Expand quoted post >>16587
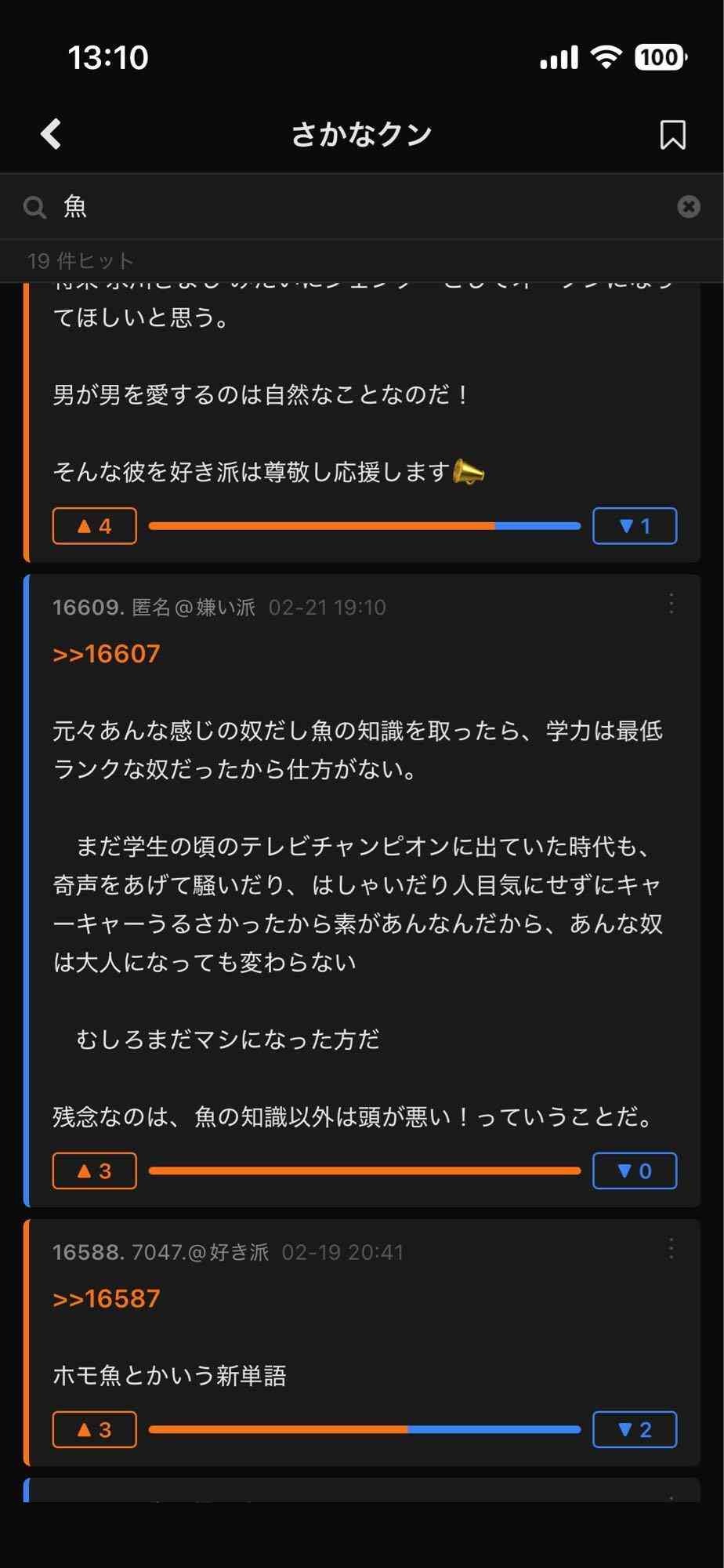 click(x=108, y=1298)
